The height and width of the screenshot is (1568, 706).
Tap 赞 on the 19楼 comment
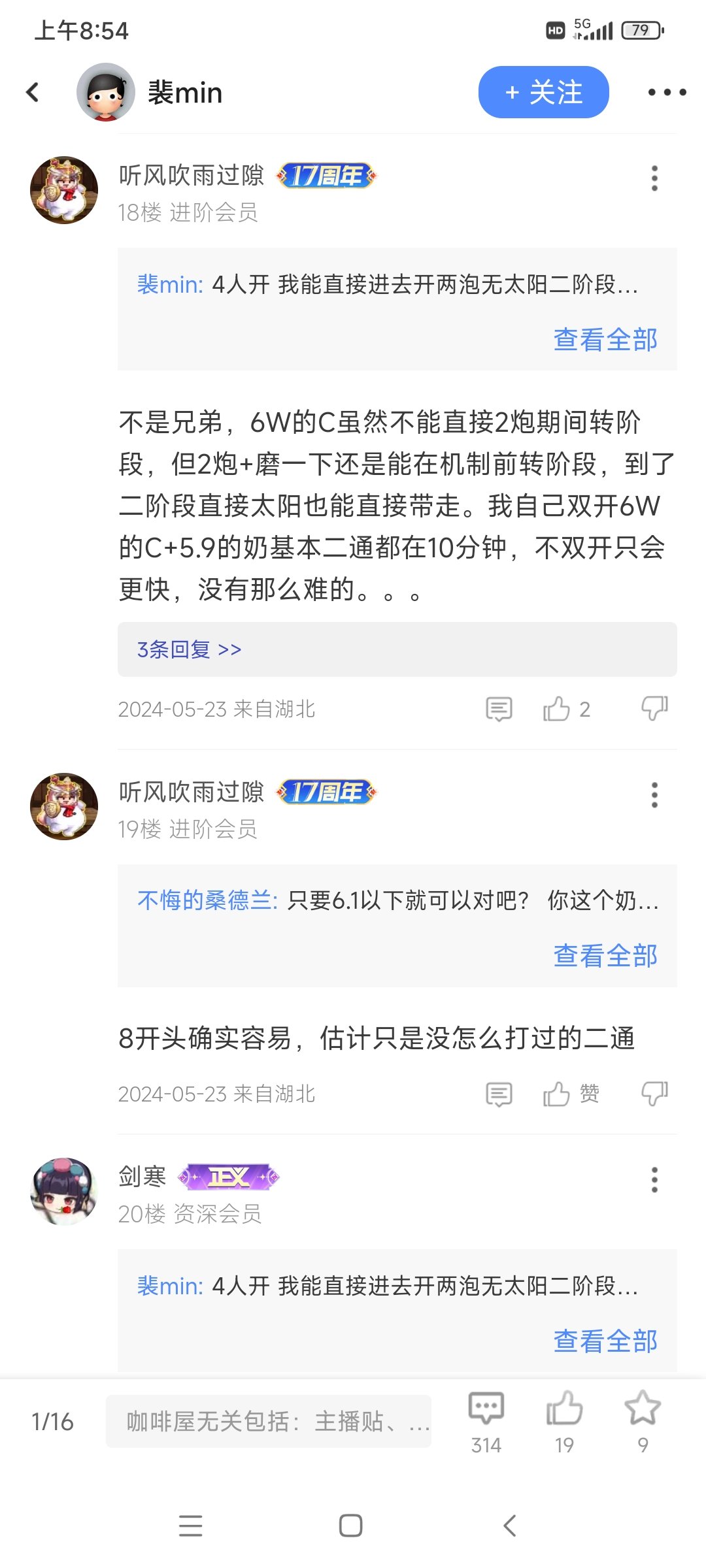[571, 1094]
